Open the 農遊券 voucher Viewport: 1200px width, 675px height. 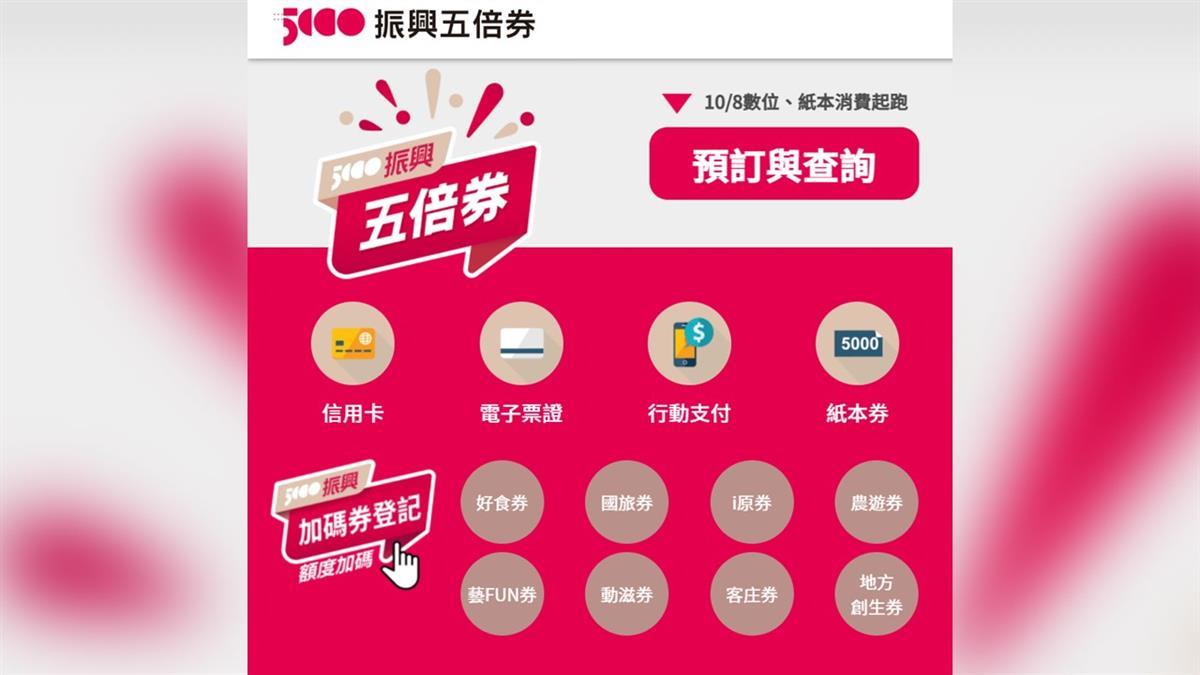pyautogui.click(x=876, y=502)
